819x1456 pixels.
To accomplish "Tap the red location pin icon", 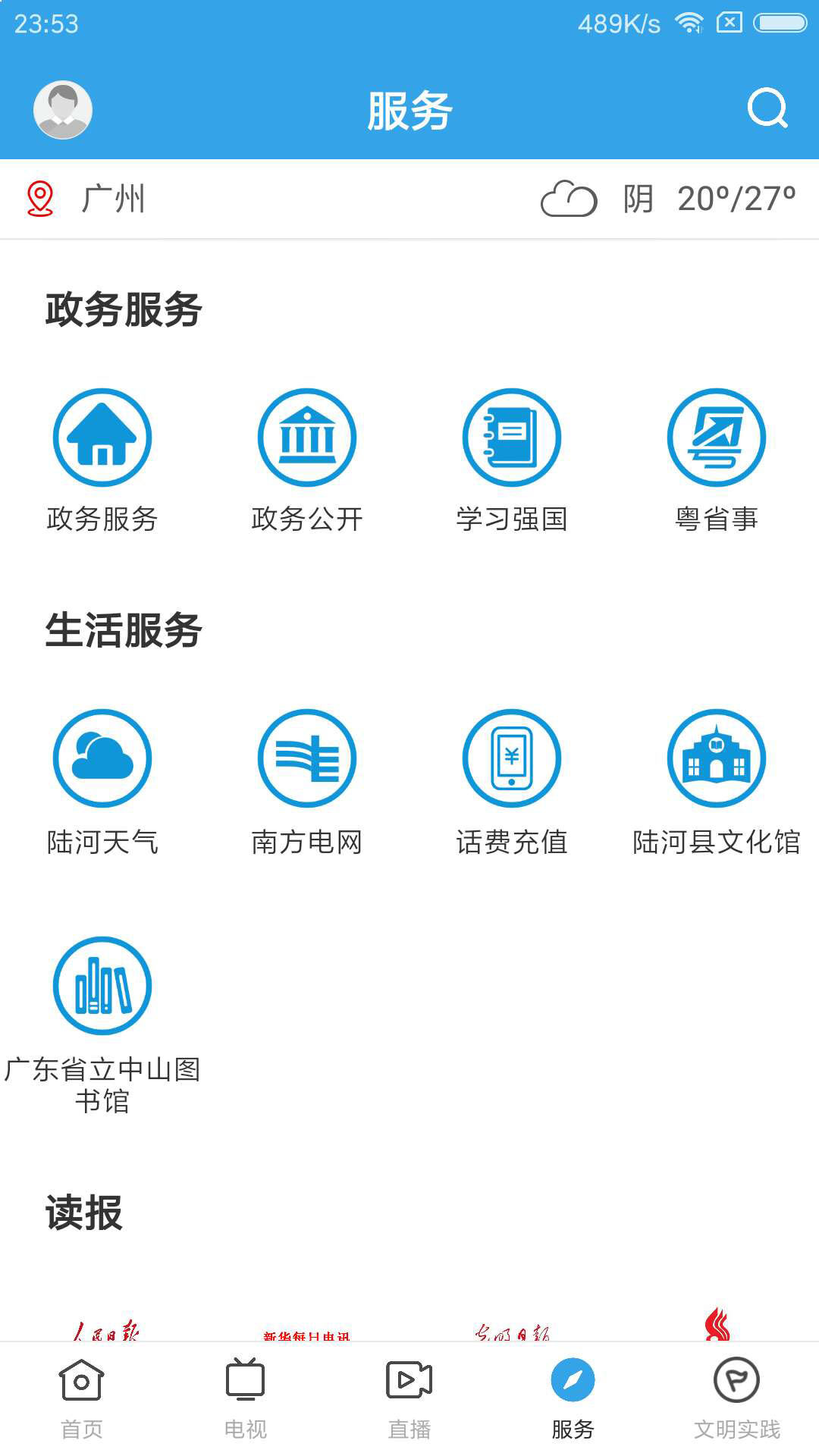I will pos(39,199).
